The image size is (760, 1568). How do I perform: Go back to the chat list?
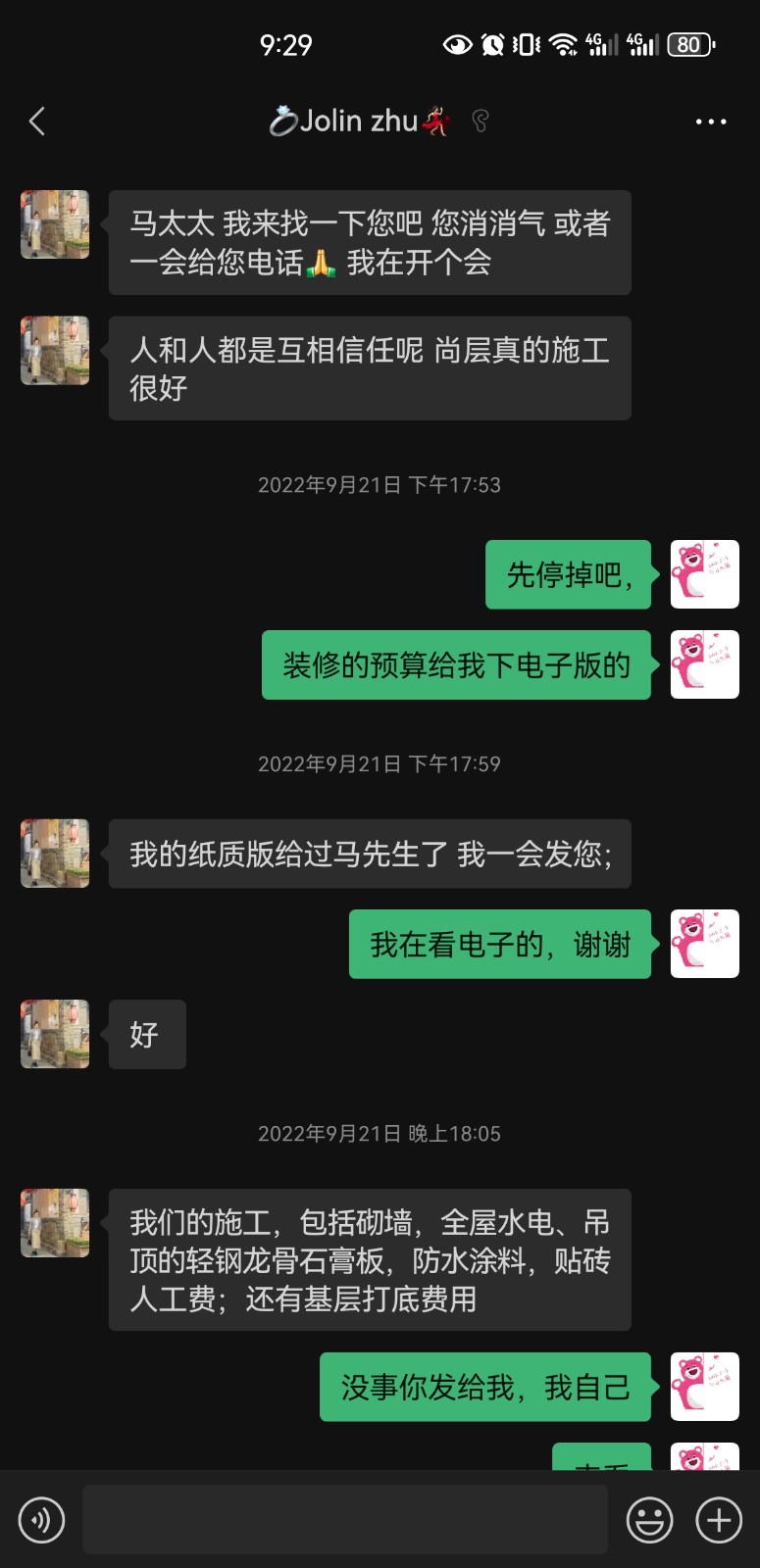(x=37, y=122)
